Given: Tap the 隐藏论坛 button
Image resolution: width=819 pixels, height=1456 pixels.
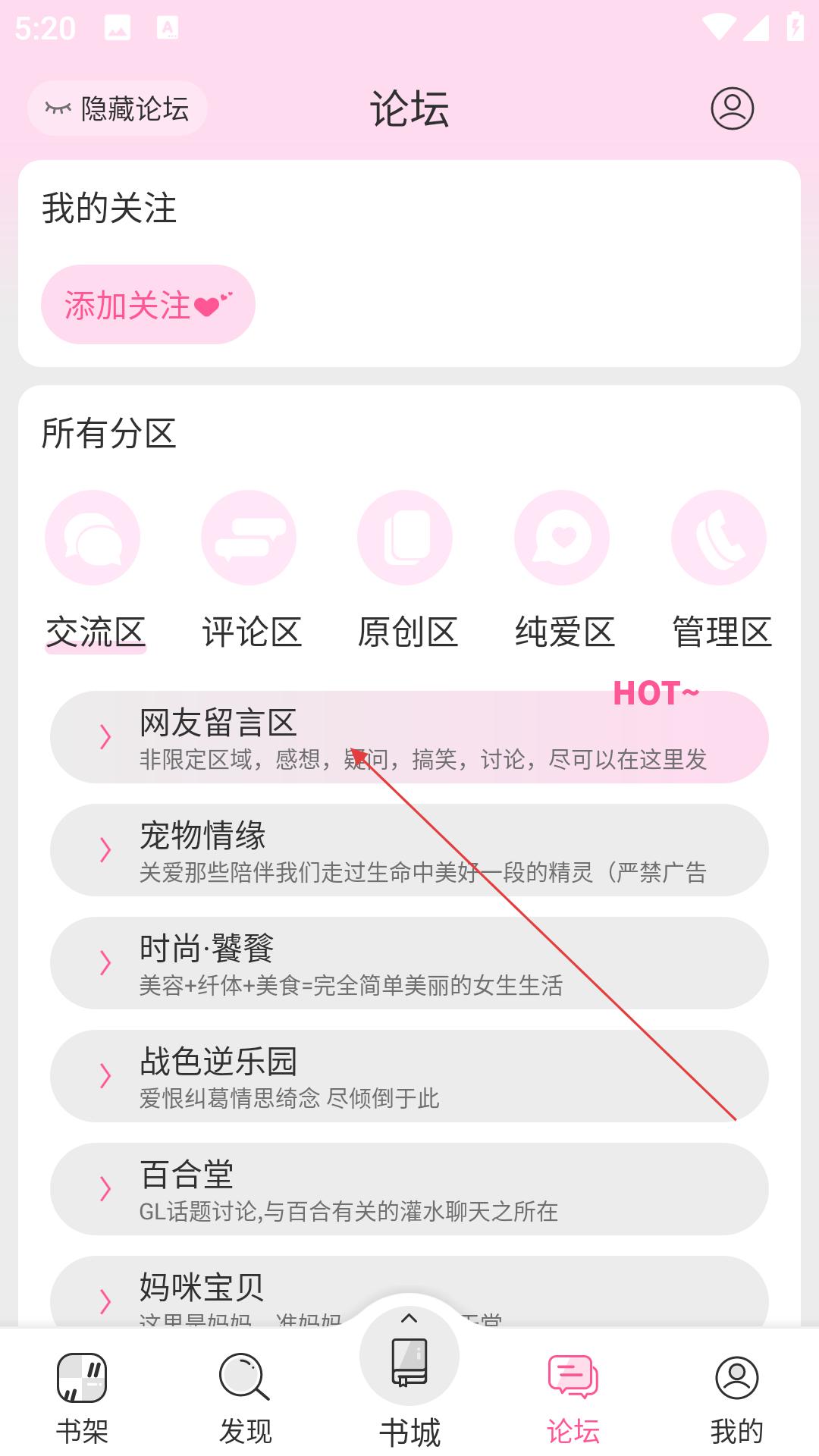Looking at the screenshot, I should tap(118, 108).
